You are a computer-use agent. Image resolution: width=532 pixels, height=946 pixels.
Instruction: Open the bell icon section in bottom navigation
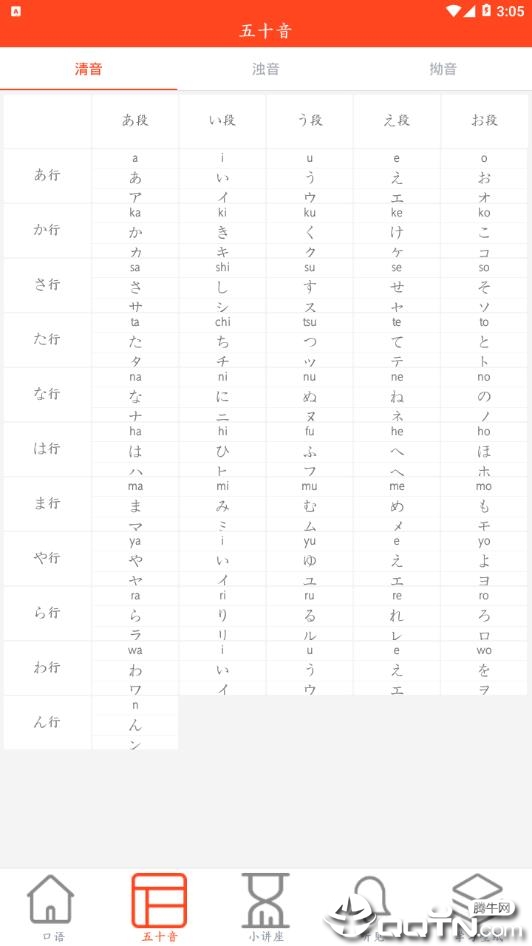click(x=372, y=907)
